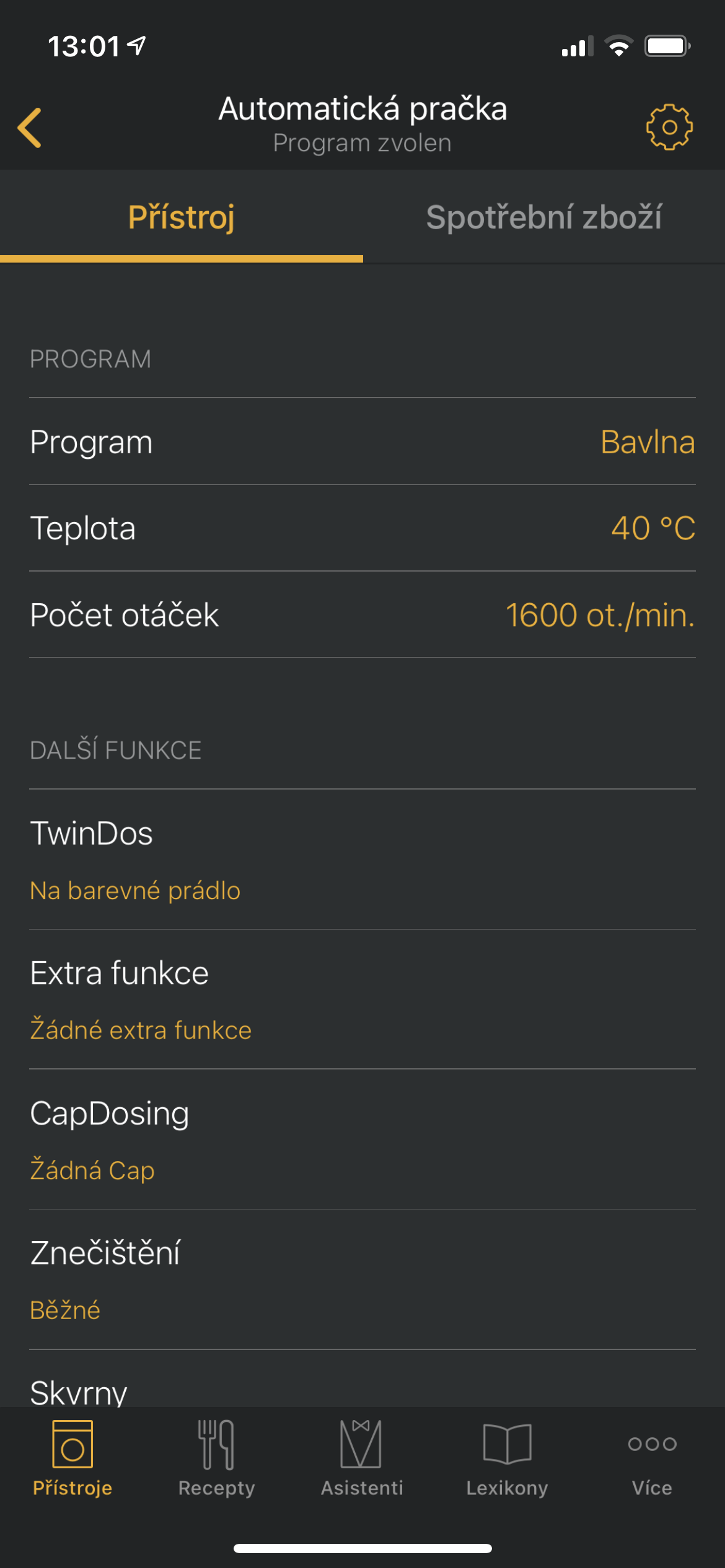Open the spin speed 1600 ot./min selector
Screen dimensions: 725x1568
point(362,615)
